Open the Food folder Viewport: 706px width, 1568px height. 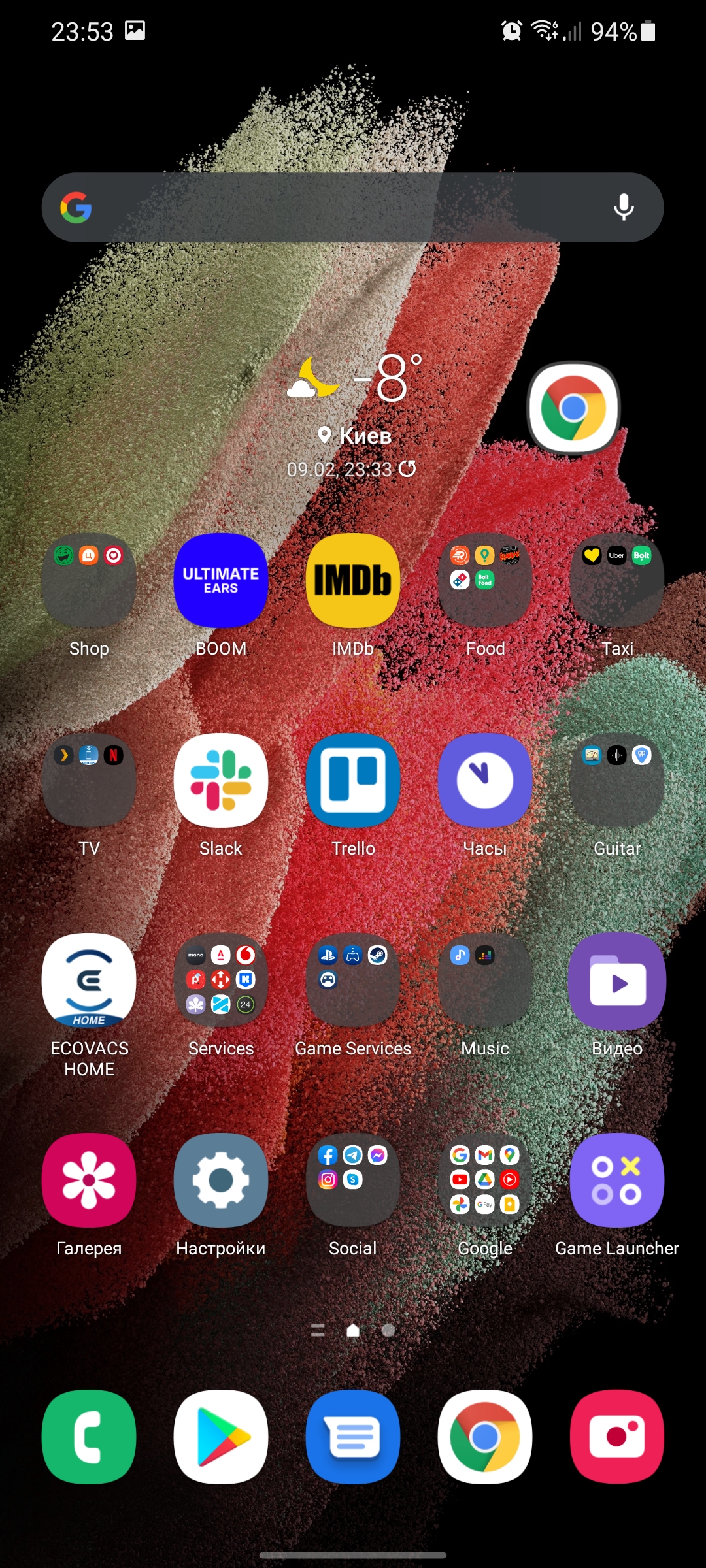point(485,581)
